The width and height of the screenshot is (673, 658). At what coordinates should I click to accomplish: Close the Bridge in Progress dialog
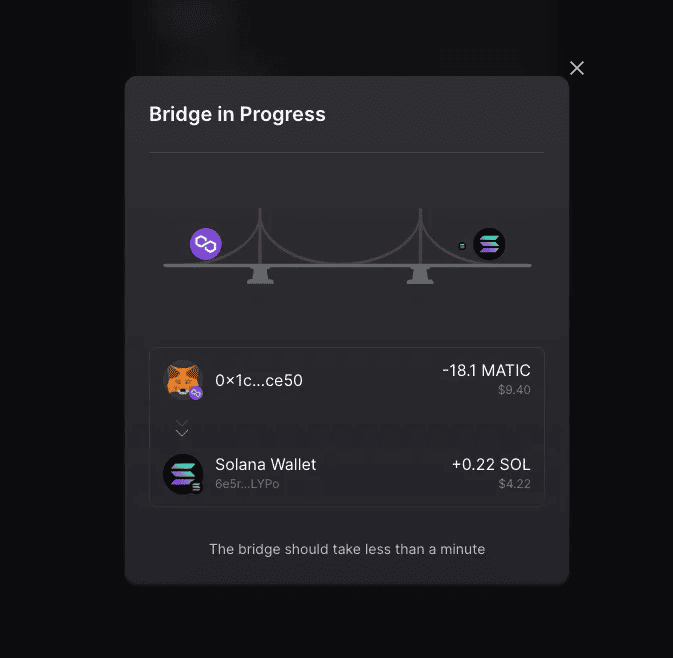coord(576,68)
